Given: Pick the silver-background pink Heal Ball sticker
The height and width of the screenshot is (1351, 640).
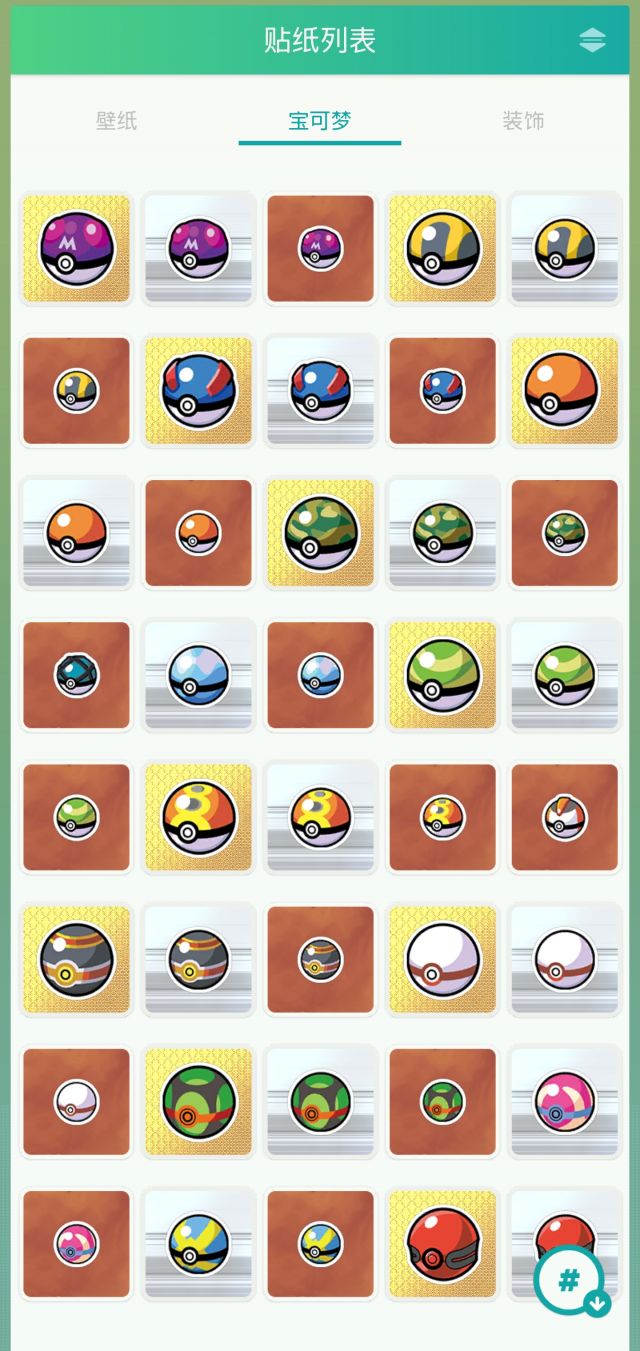Looking at the screenshot, I should tap(564, 1103).
